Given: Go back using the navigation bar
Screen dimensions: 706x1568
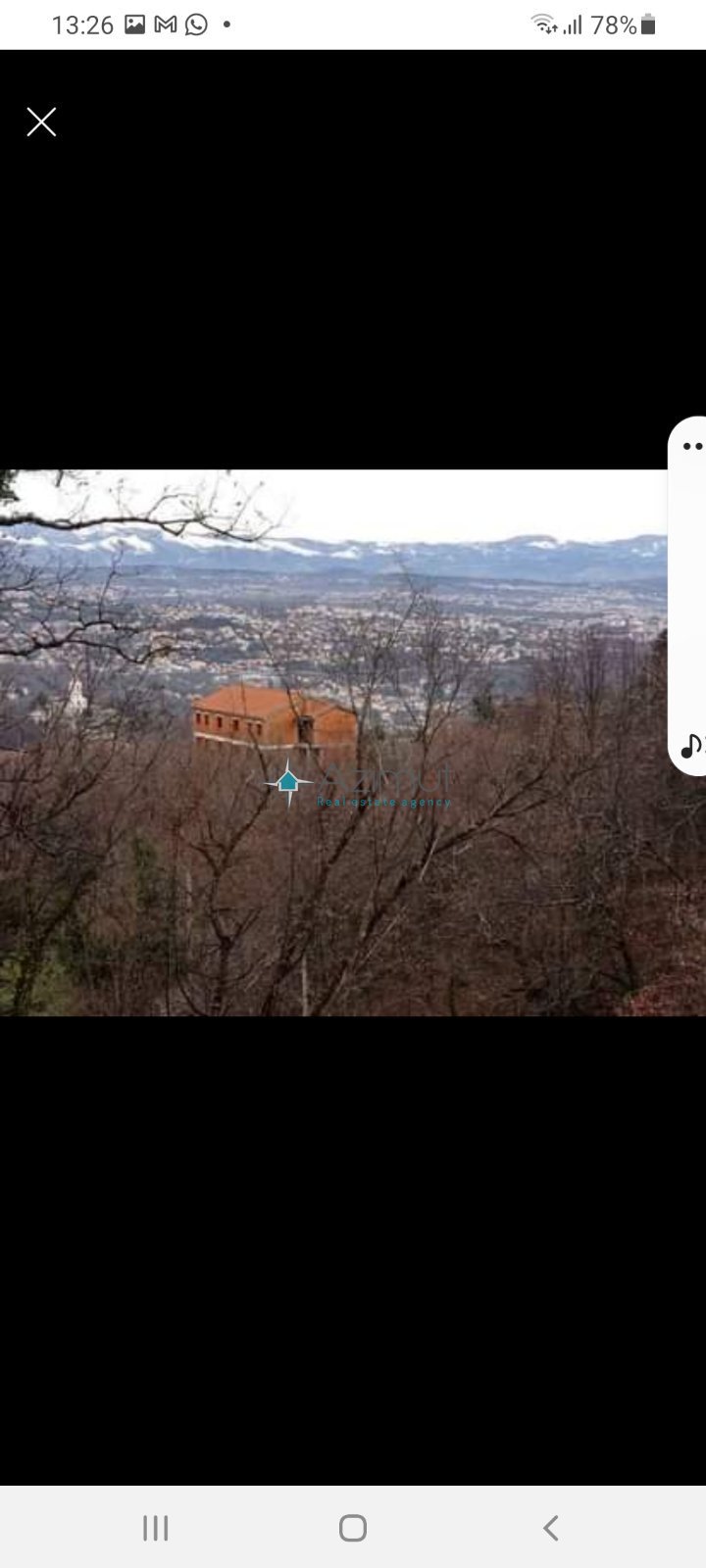Looking at the screenshot, I should (551, 1527).
